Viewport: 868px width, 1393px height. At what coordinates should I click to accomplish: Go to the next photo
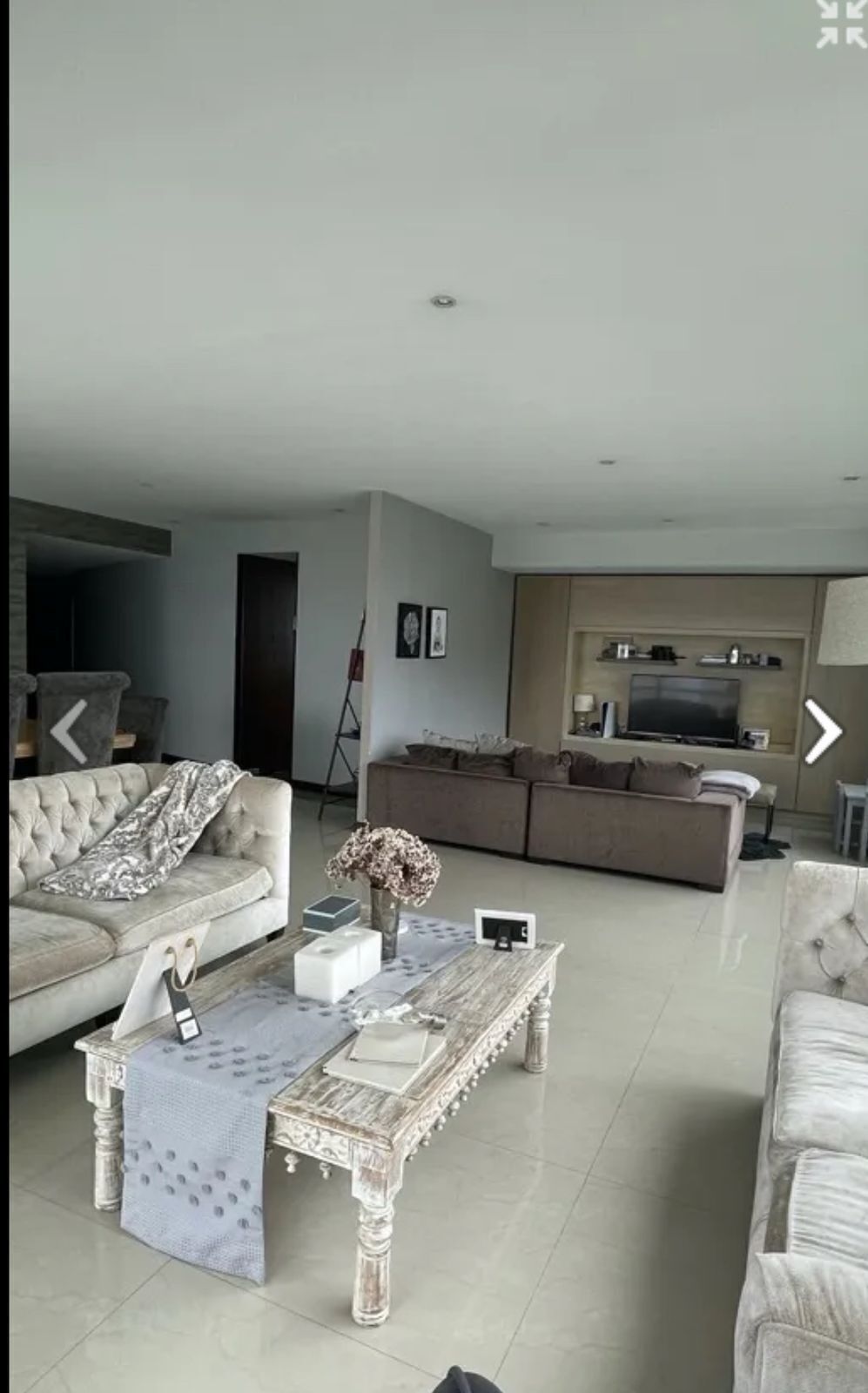tap(822, 730)
